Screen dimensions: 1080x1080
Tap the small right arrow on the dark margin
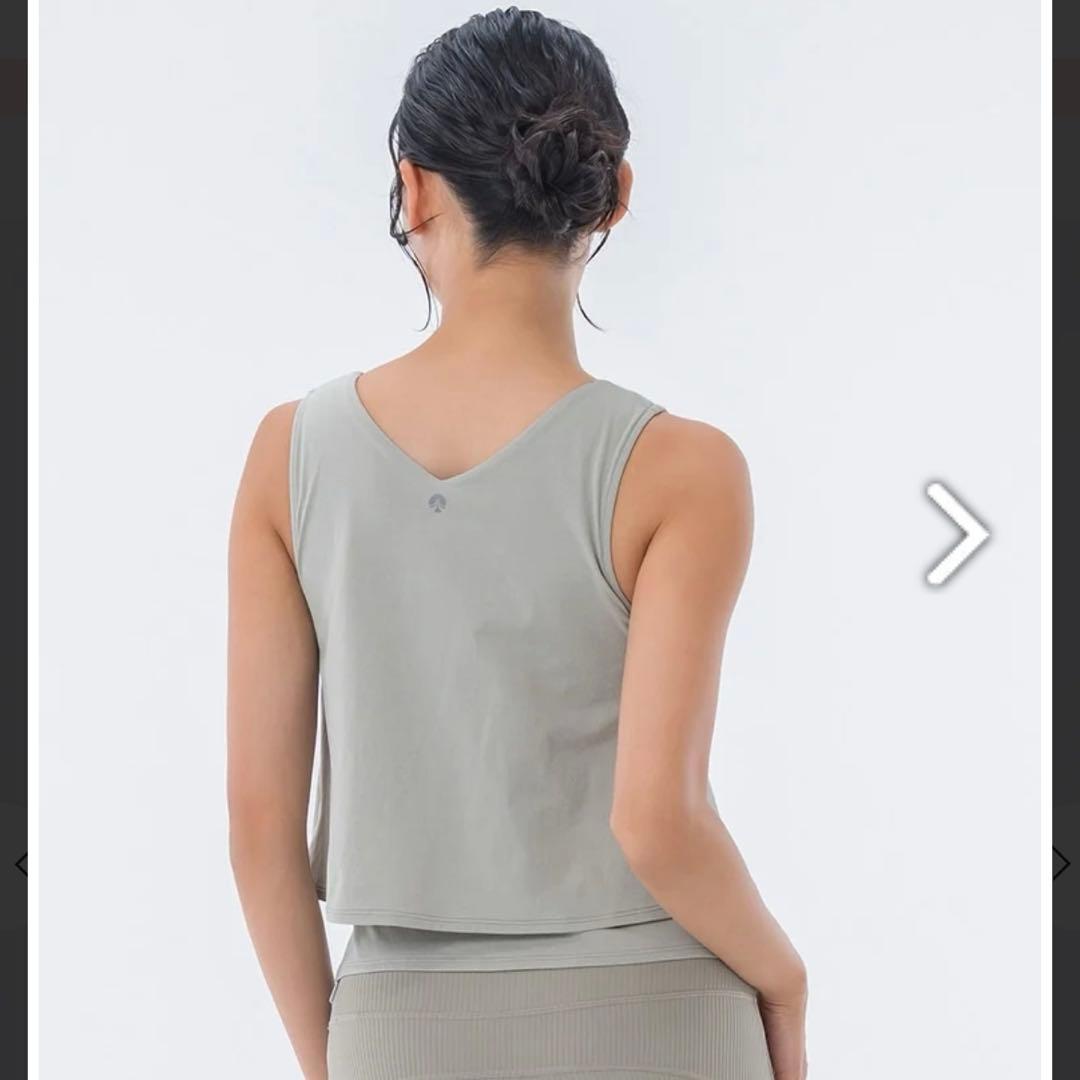tap(1060, 863)
